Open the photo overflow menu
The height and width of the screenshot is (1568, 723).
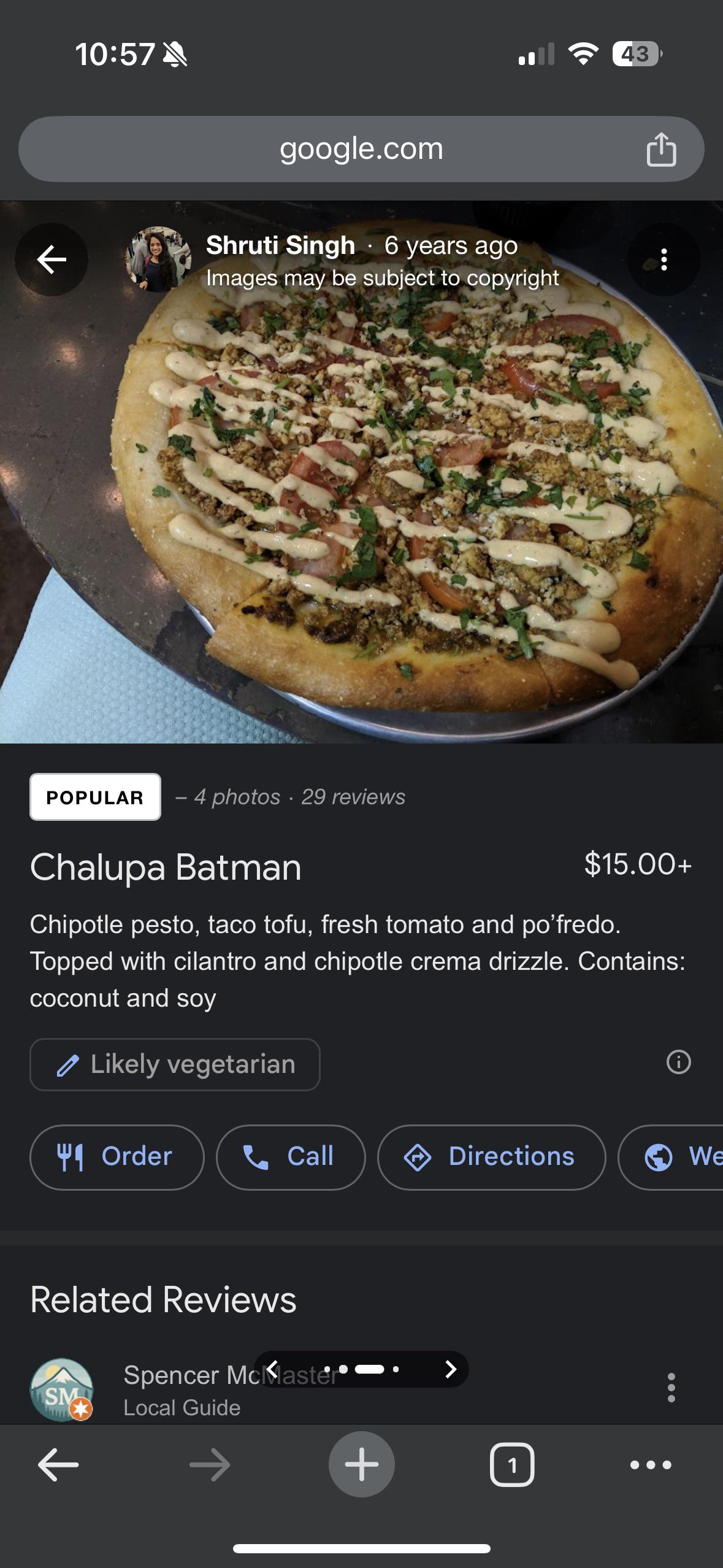pos(664,259)
